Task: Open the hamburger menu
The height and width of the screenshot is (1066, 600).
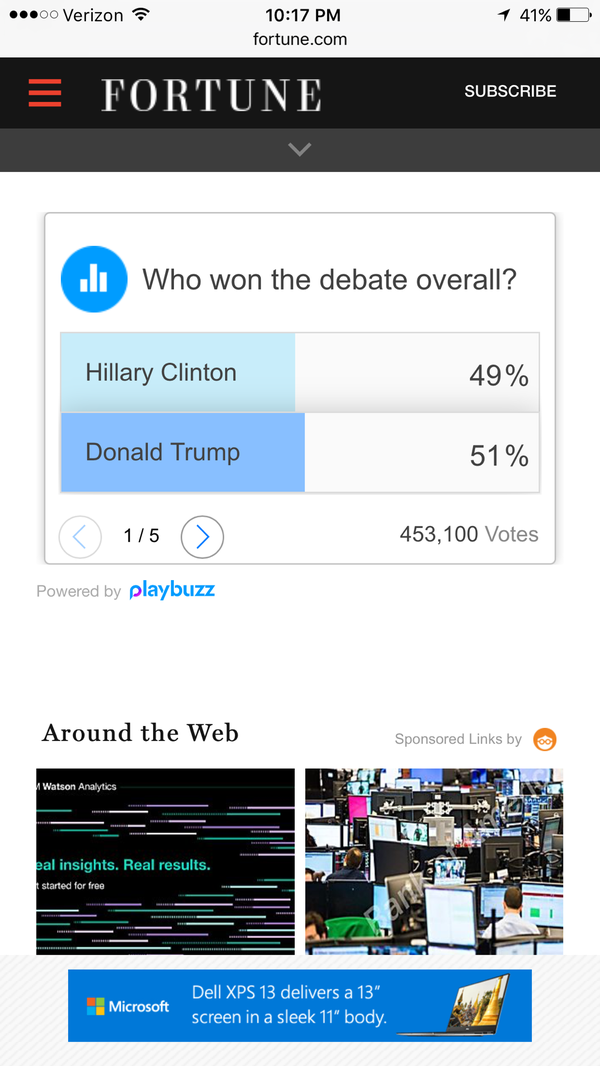Action: pyautogui.click(x=45, y=93)
